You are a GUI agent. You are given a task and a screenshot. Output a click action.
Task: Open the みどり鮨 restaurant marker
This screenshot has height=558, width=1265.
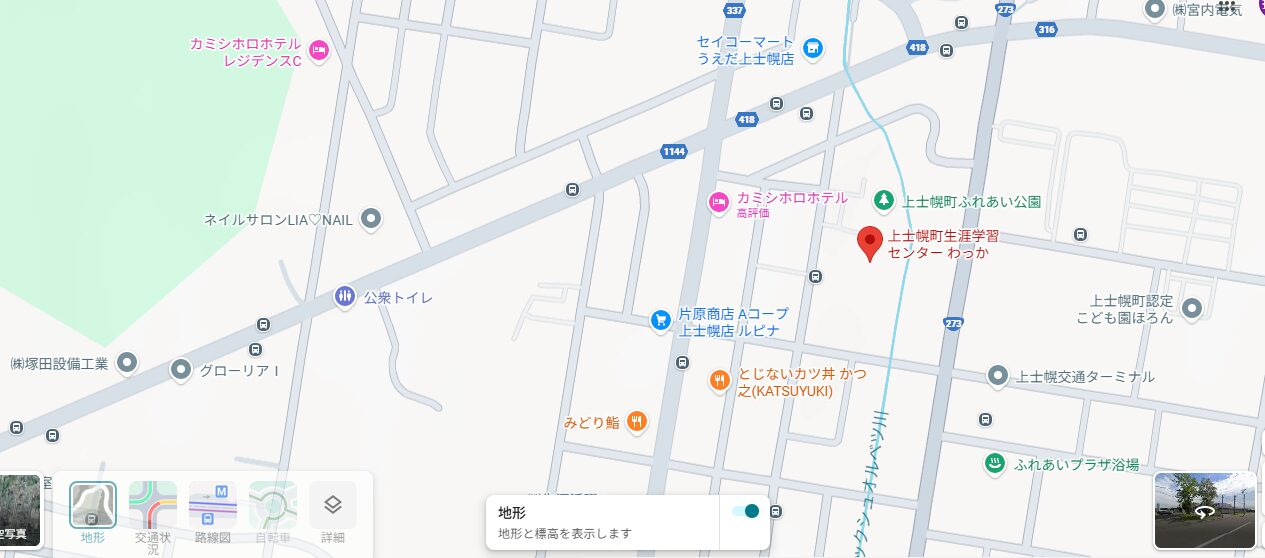point(636,422)
